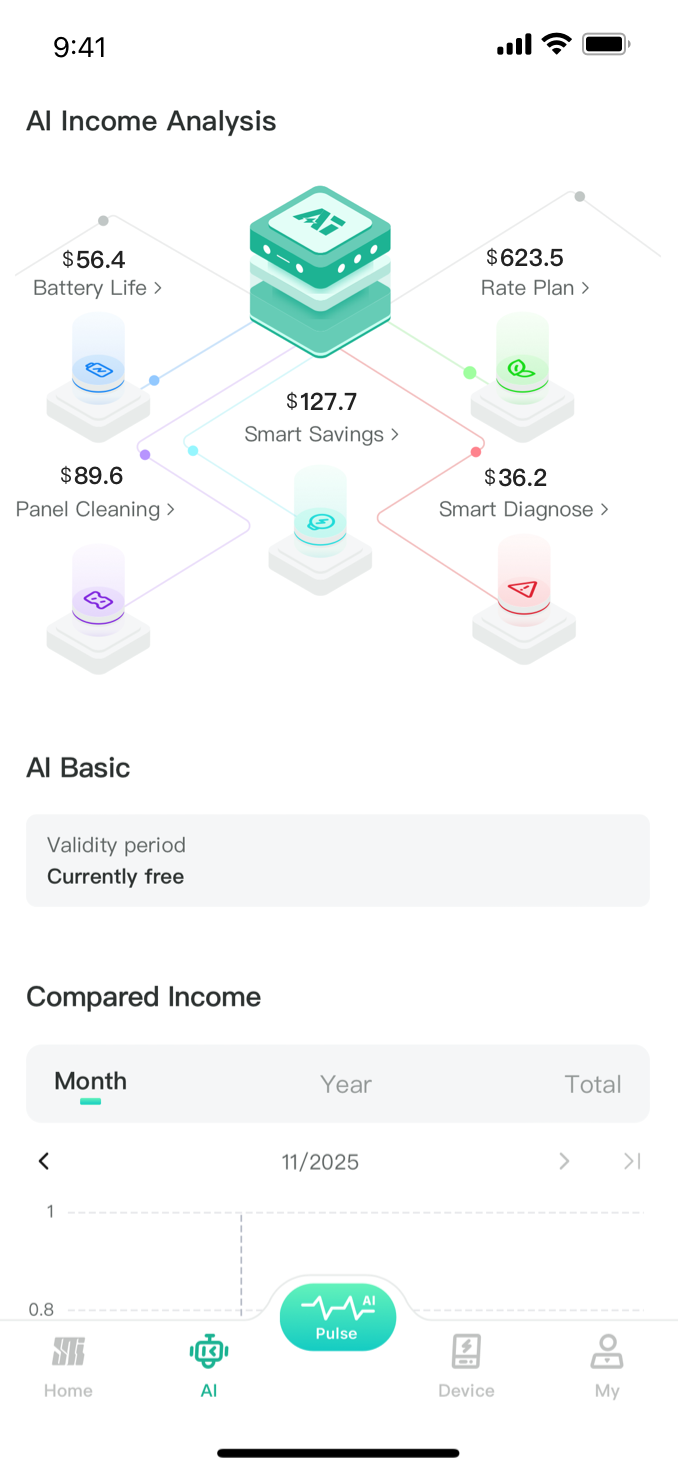This screenshot has width=678, height=1470.
Task: Switch to the Device tab
Action: click(x=466, y=1367)
